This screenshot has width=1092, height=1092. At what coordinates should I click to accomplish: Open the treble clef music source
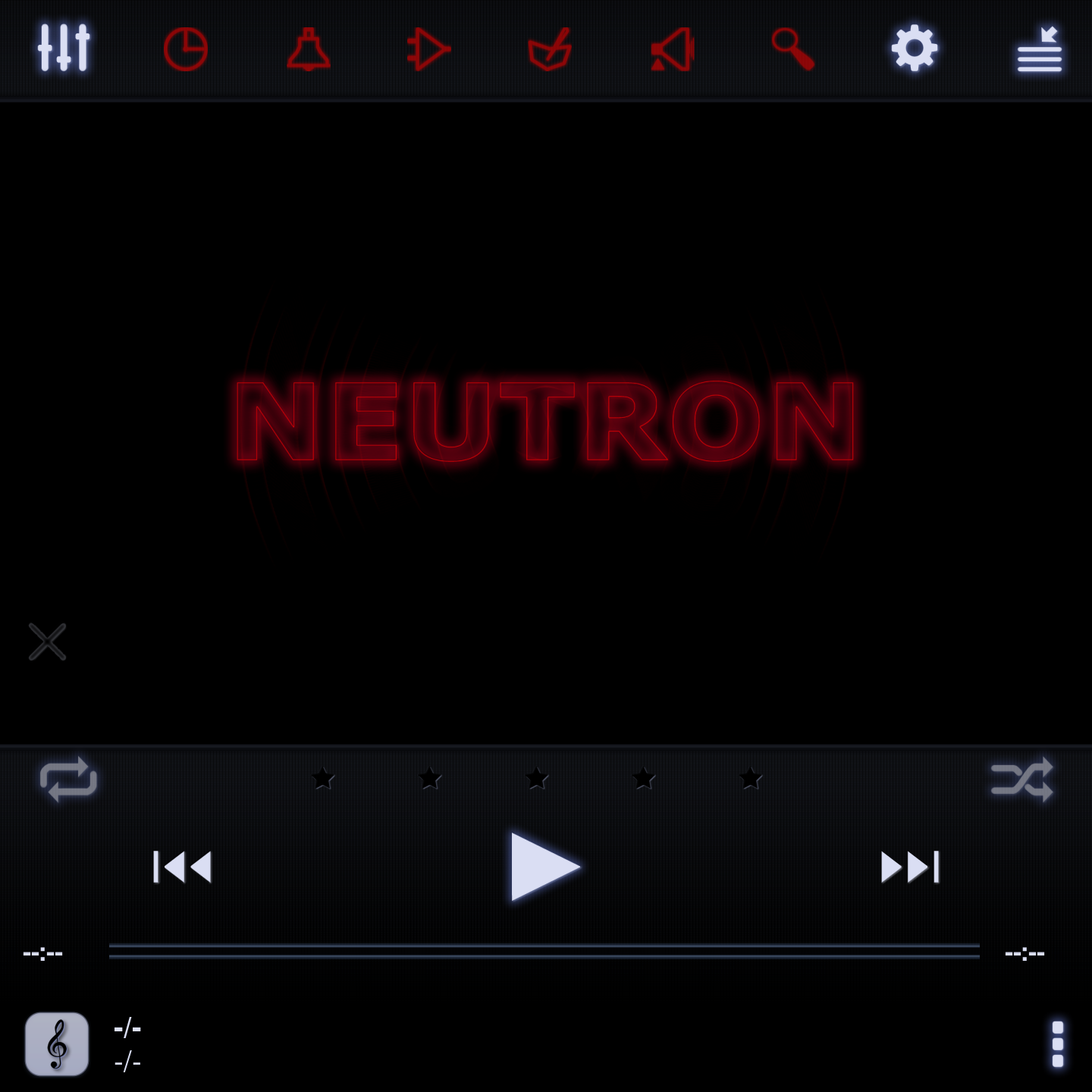click(57, 1044)
